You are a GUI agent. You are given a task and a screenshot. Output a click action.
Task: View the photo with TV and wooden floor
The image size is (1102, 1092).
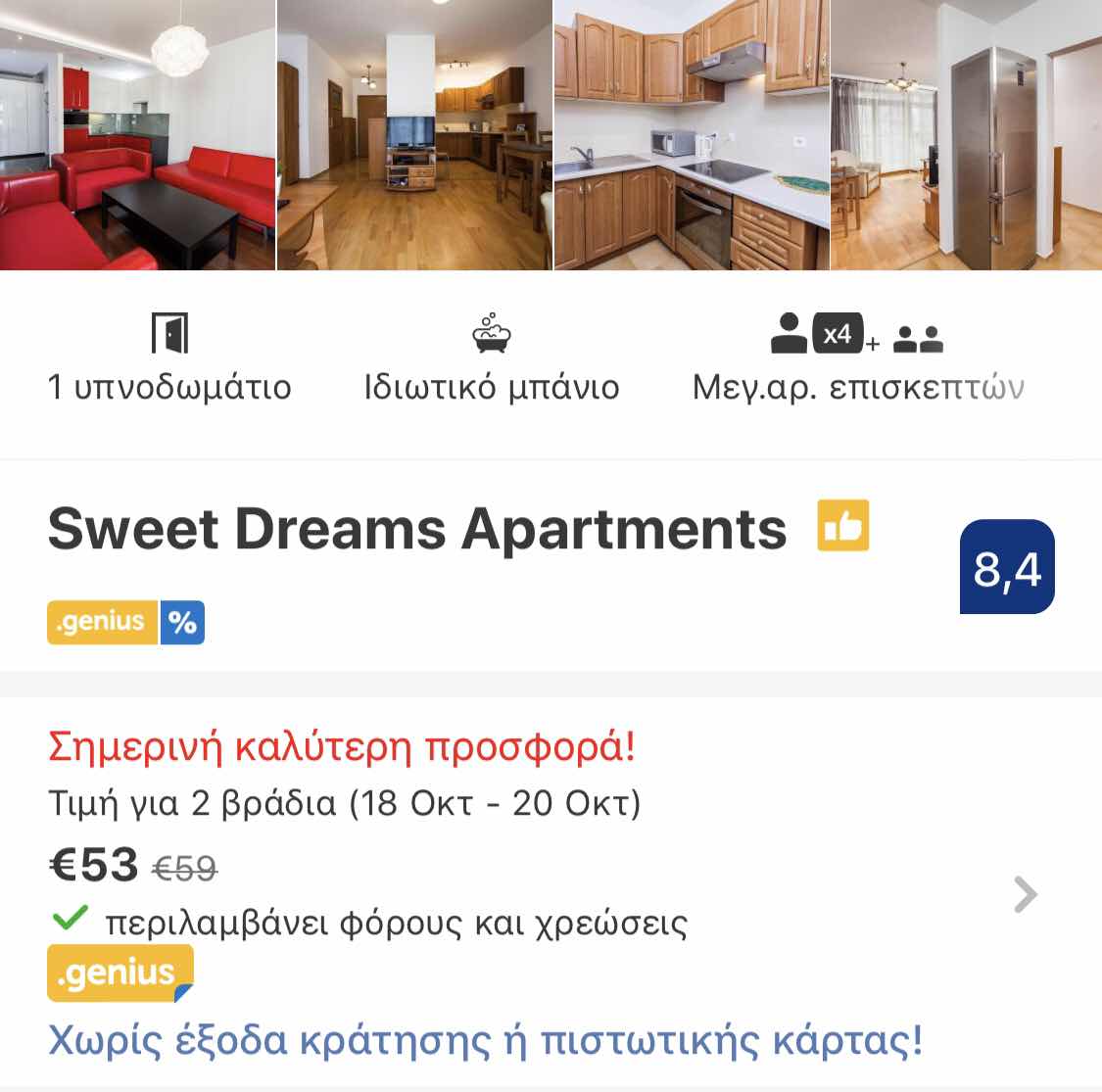414,134
